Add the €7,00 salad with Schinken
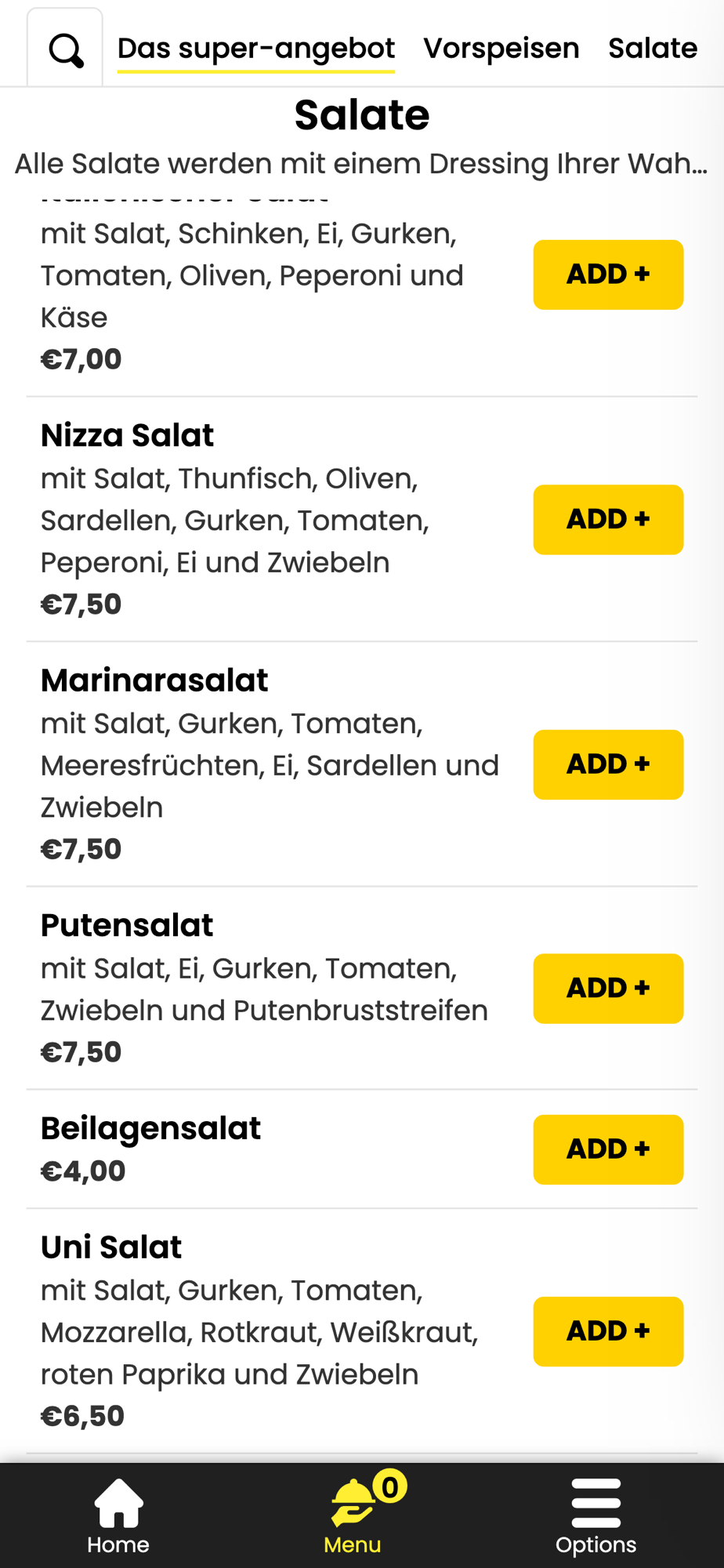724x1568 pixels. click(608, 274)
